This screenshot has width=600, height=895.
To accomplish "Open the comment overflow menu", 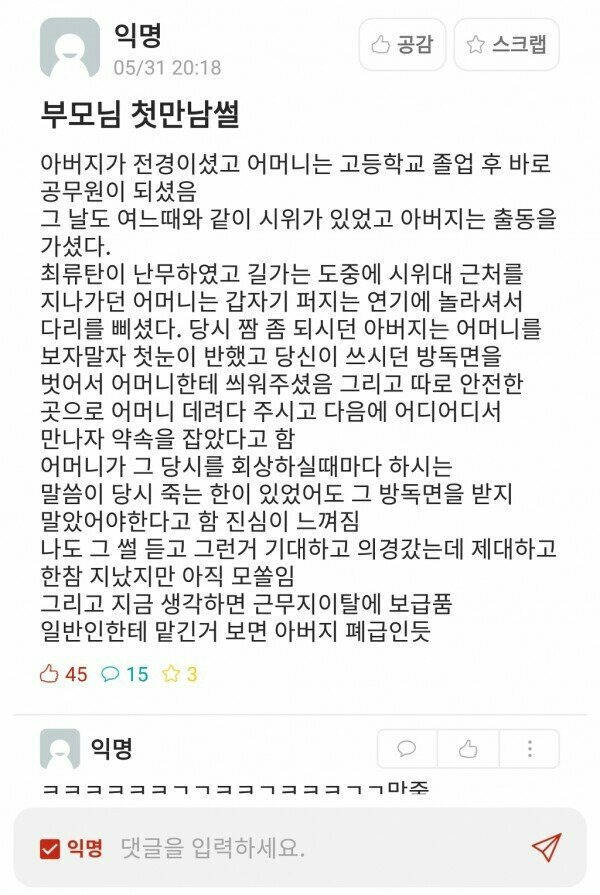I will coord(528,748).
